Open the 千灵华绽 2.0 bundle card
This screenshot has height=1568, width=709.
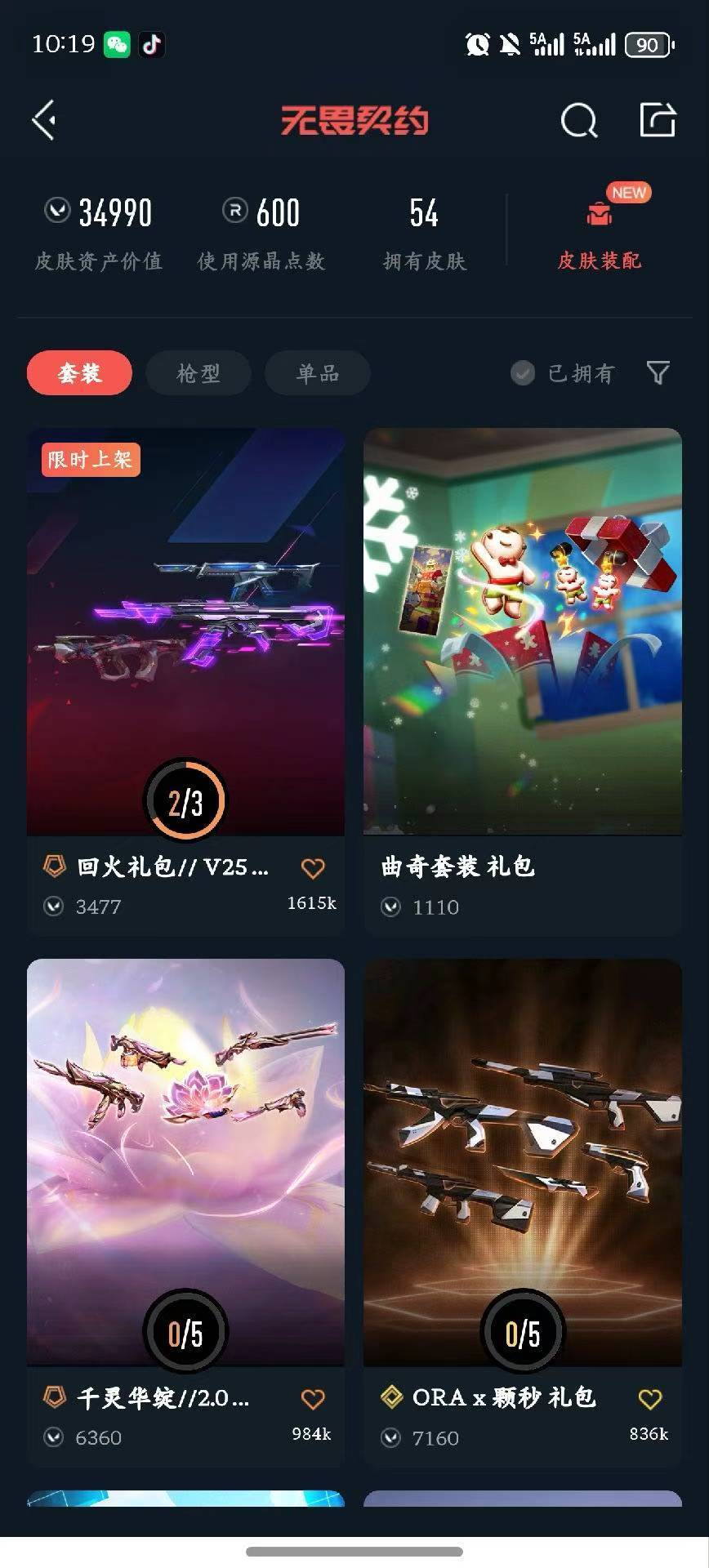[x=185, y=1160]
